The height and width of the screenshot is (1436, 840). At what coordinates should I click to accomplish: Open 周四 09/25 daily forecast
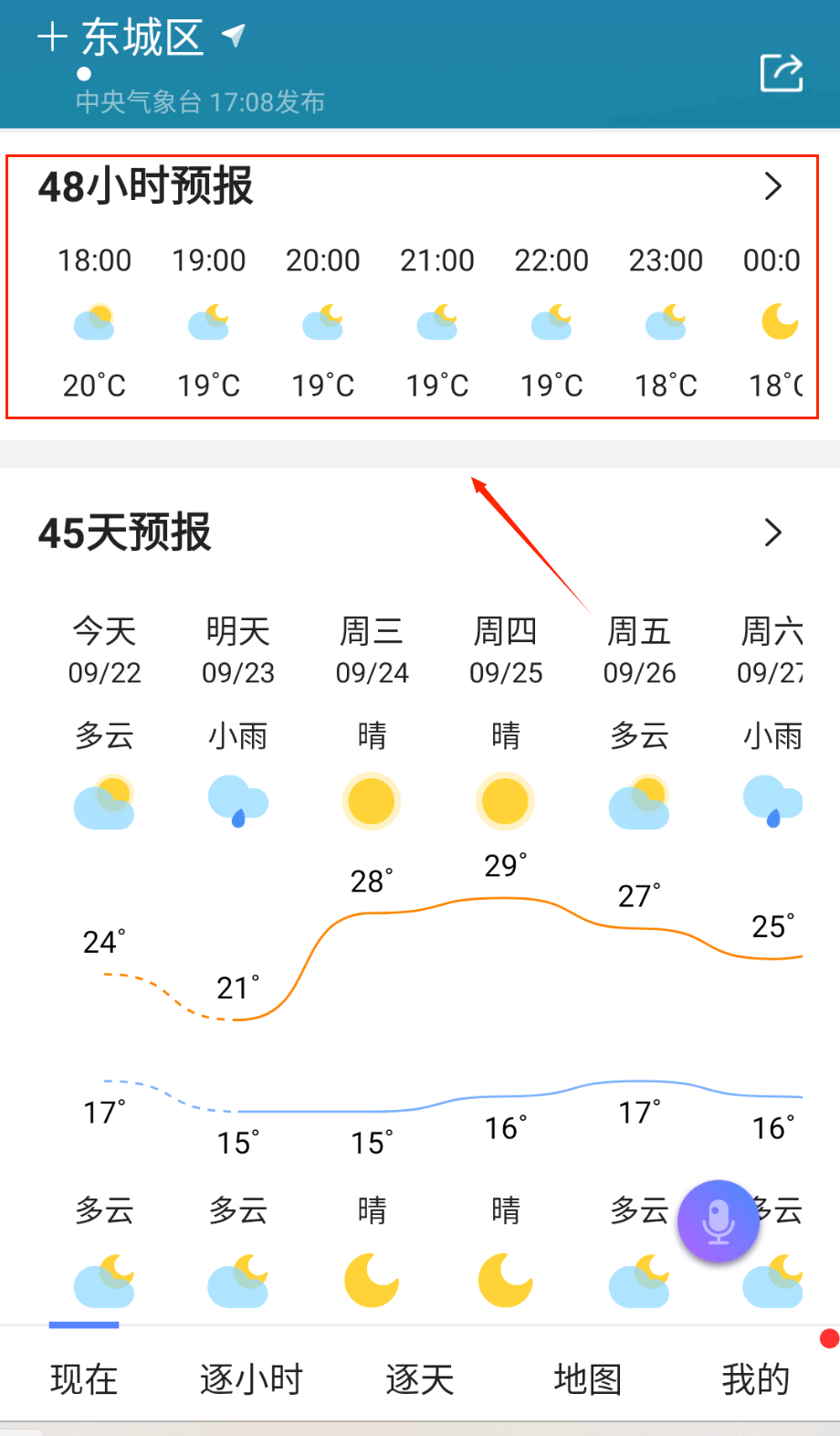click(x=506, y=650)
